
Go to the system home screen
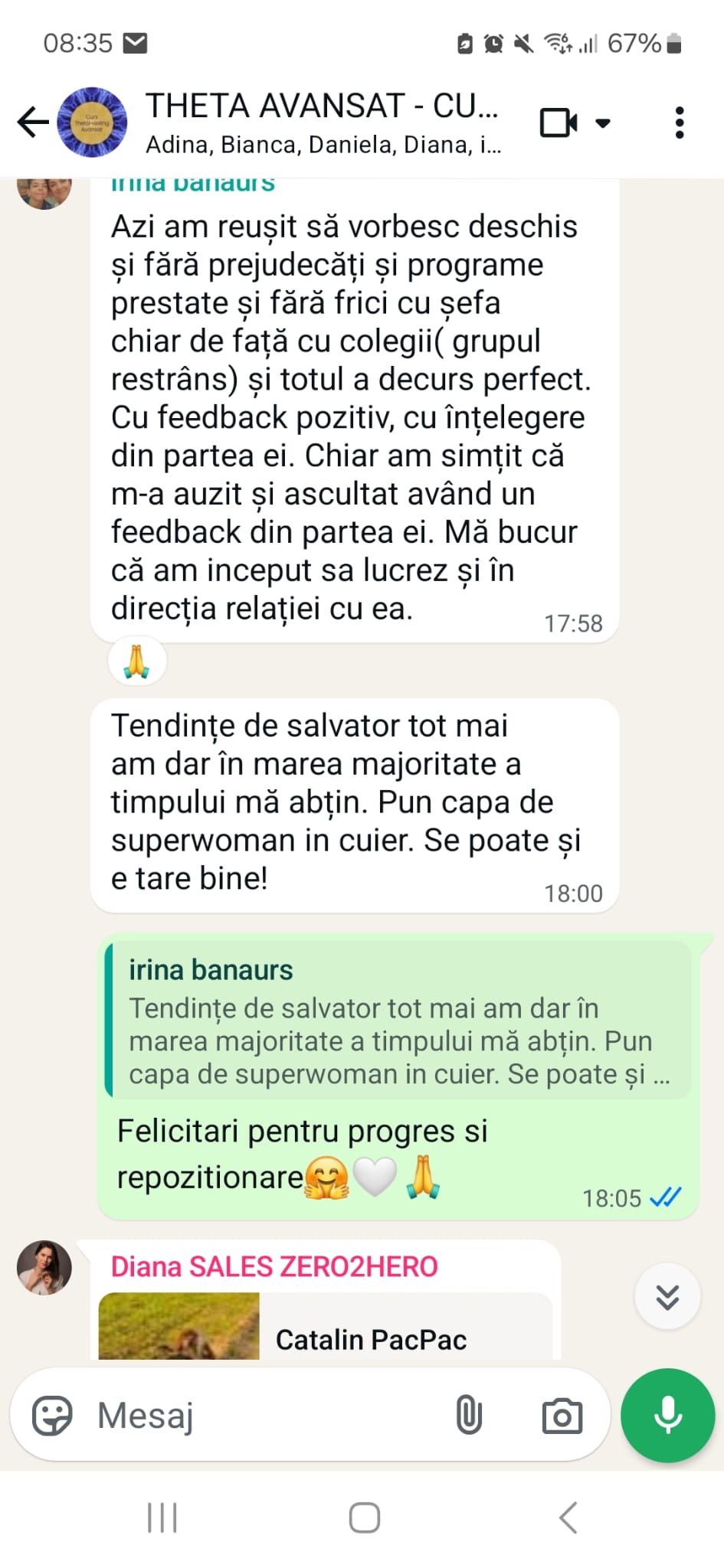[365, 1517]
